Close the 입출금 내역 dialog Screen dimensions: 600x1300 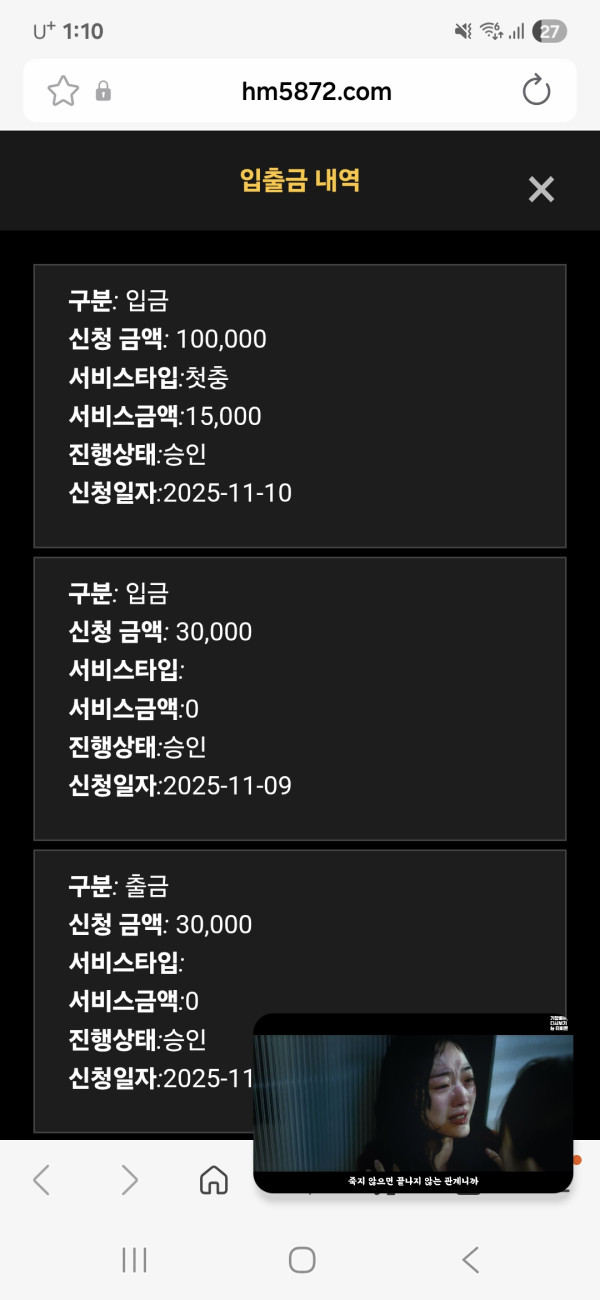pos(541,189)
